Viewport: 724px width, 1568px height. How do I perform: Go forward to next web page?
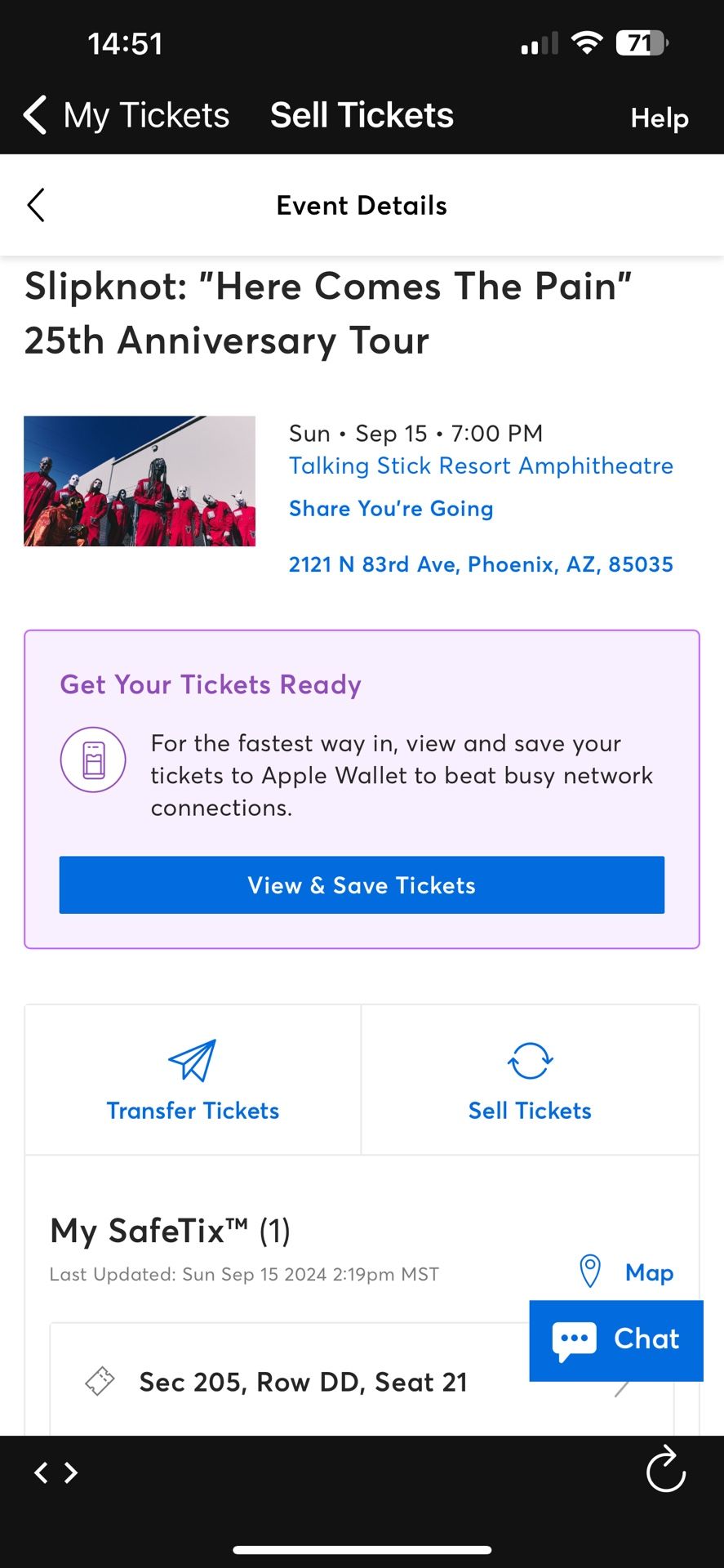pos(72,1472)
